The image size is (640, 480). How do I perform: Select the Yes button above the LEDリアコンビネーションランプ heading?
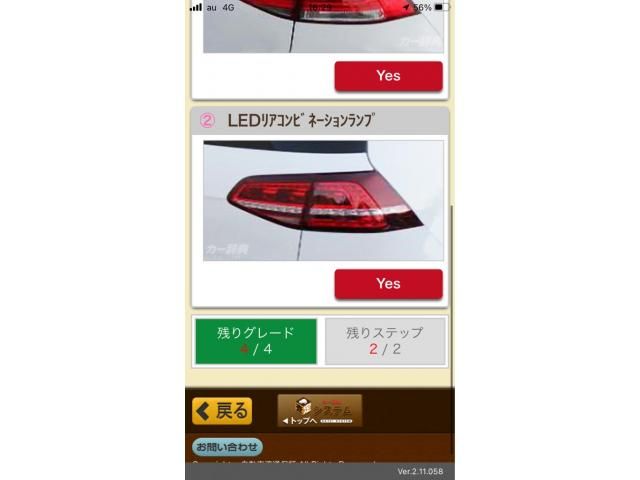tap(388, 76)
